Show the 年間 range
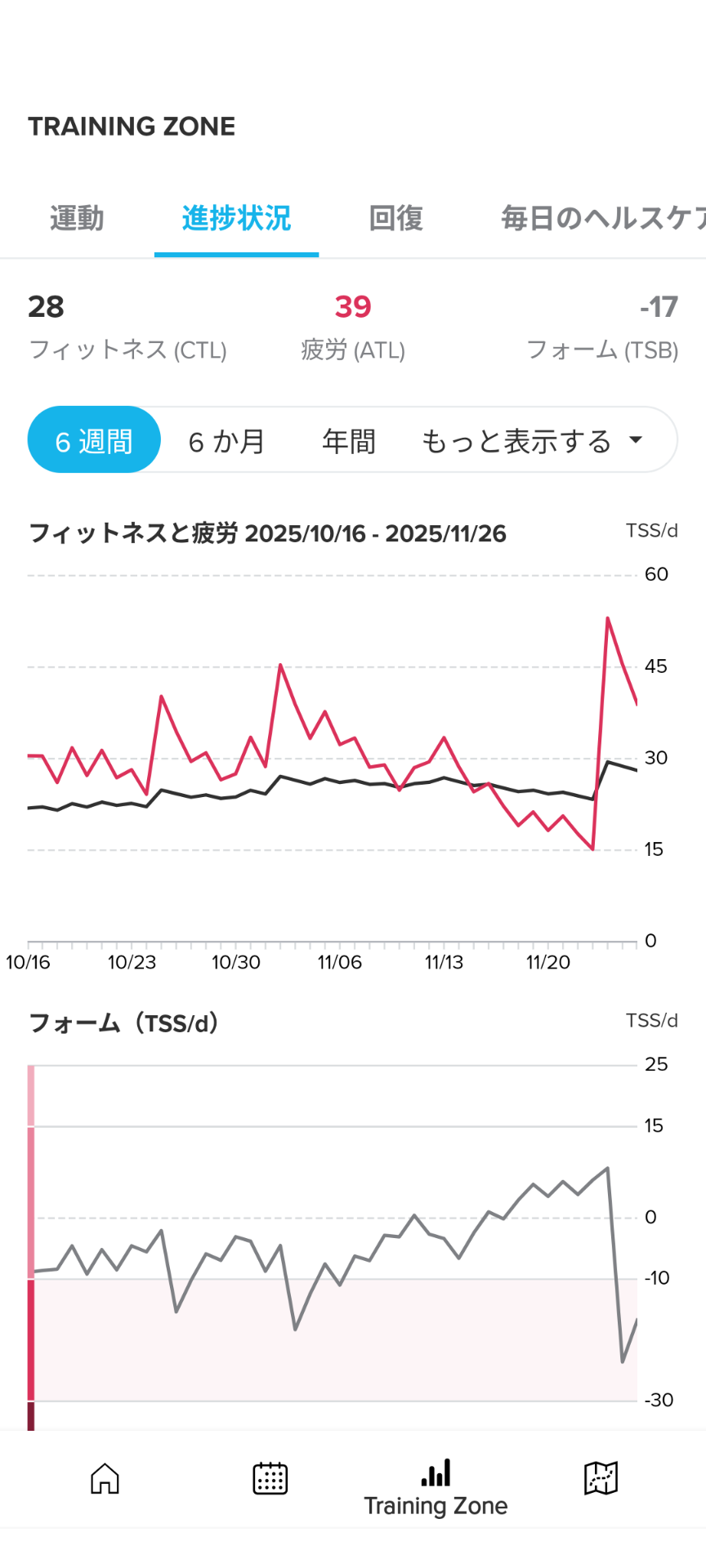706x1568 pixels. pos(349,441)
